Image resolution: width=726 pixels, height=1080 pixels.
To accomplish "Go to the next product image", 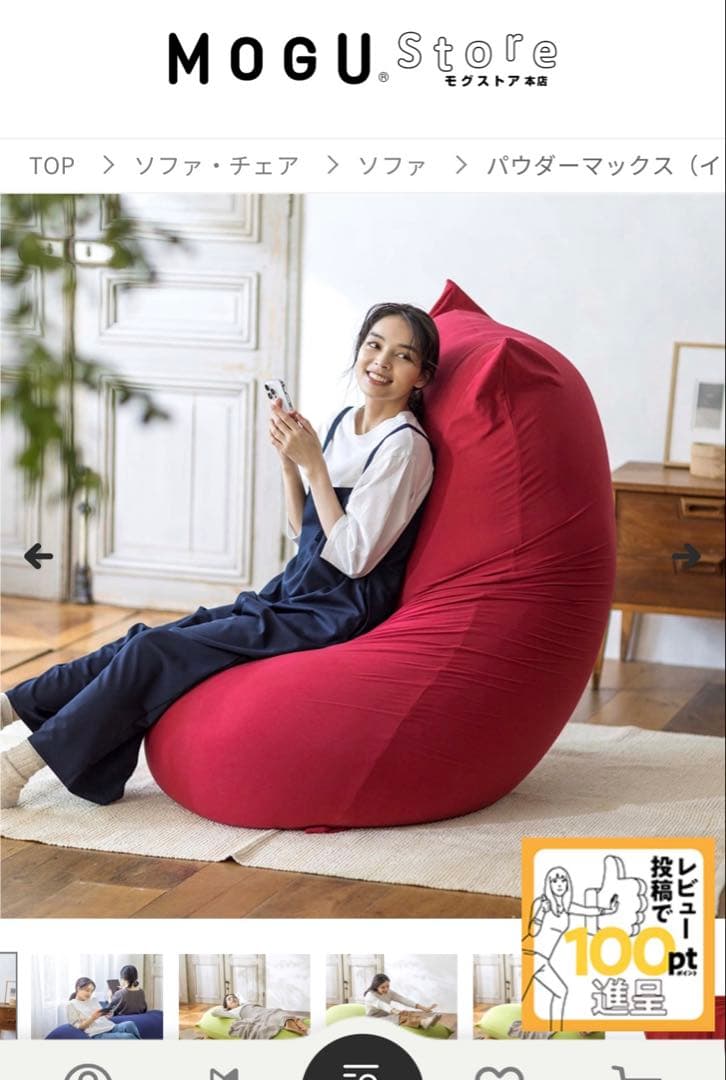I will click(686, 556).
